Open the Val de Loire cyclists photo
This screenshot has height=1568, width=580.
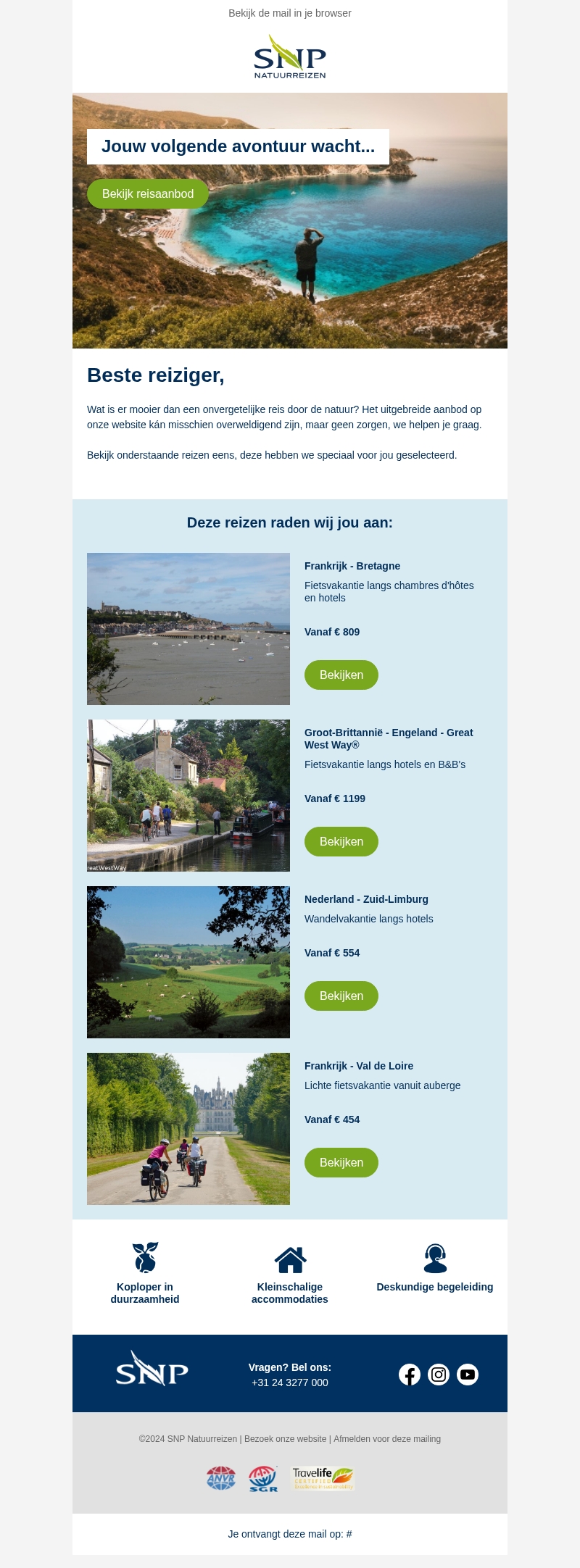click(x=188, y=1129)
